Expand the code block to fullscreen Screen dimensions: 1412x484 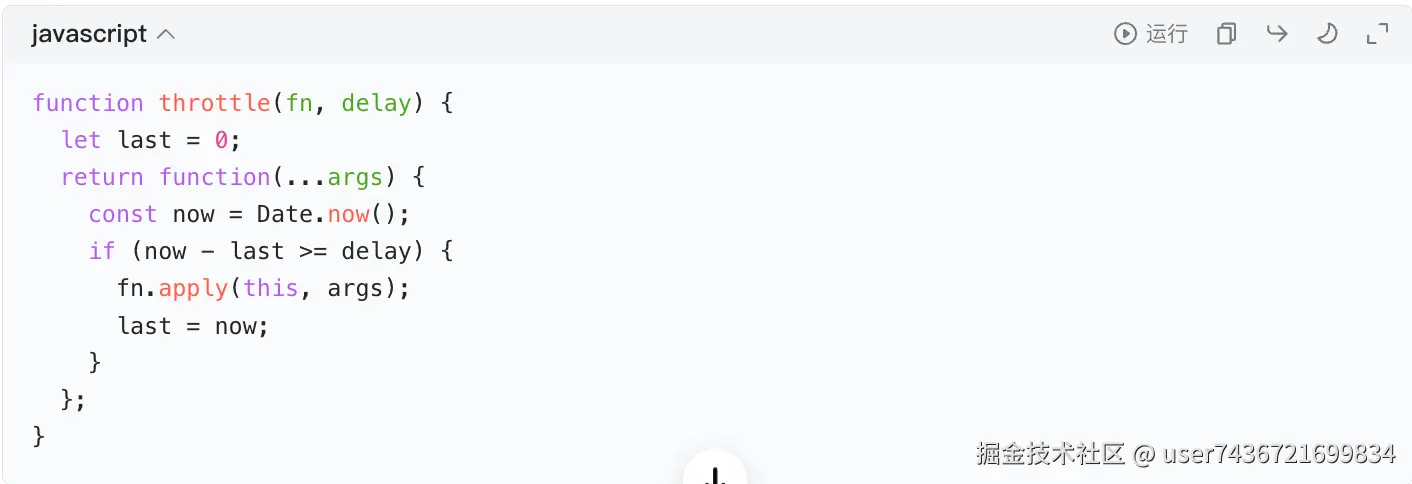(x=1377, y=34)
